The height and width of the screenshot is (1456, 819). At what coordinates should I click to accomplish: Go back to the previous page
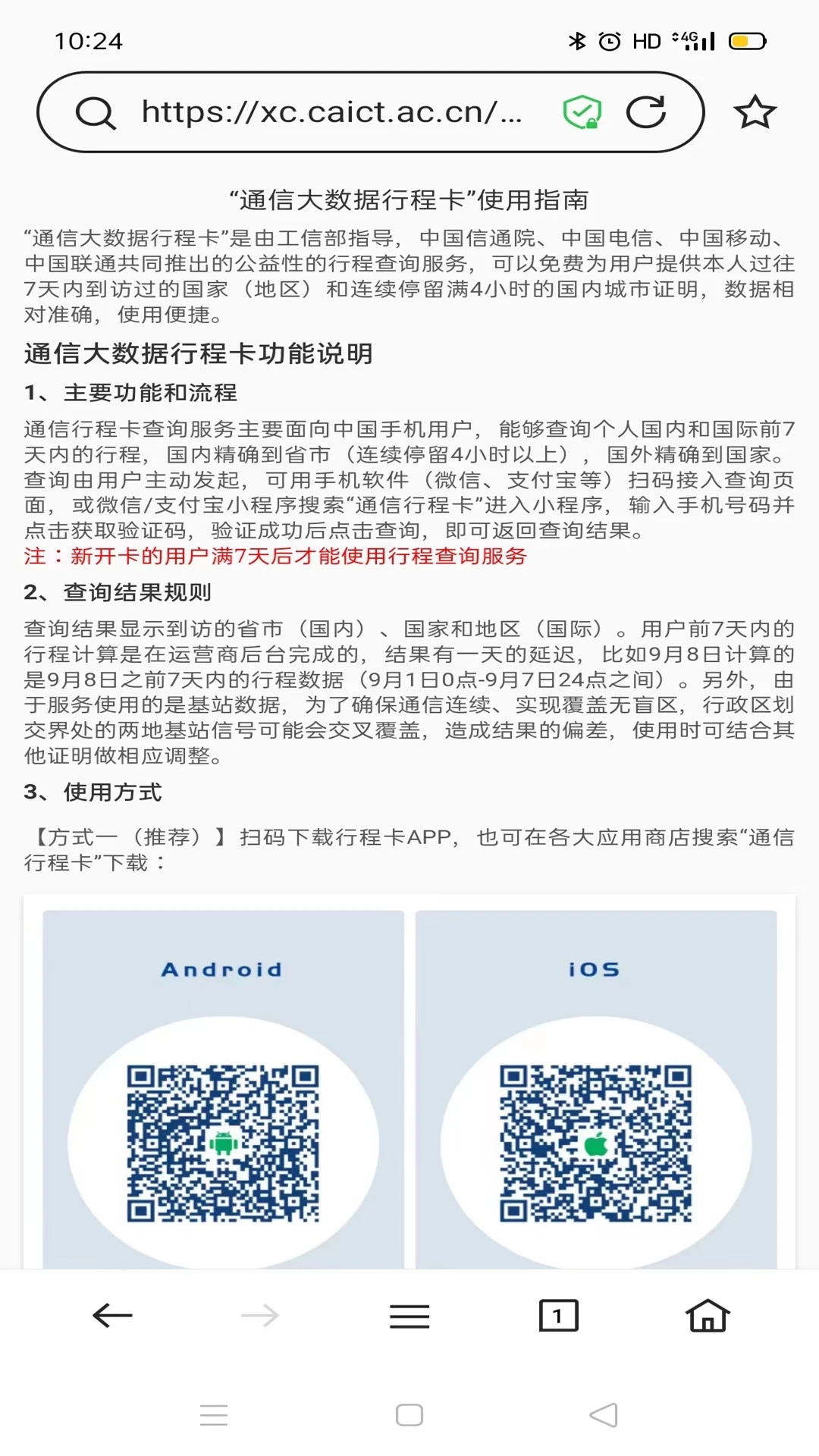pos(112,1316)
